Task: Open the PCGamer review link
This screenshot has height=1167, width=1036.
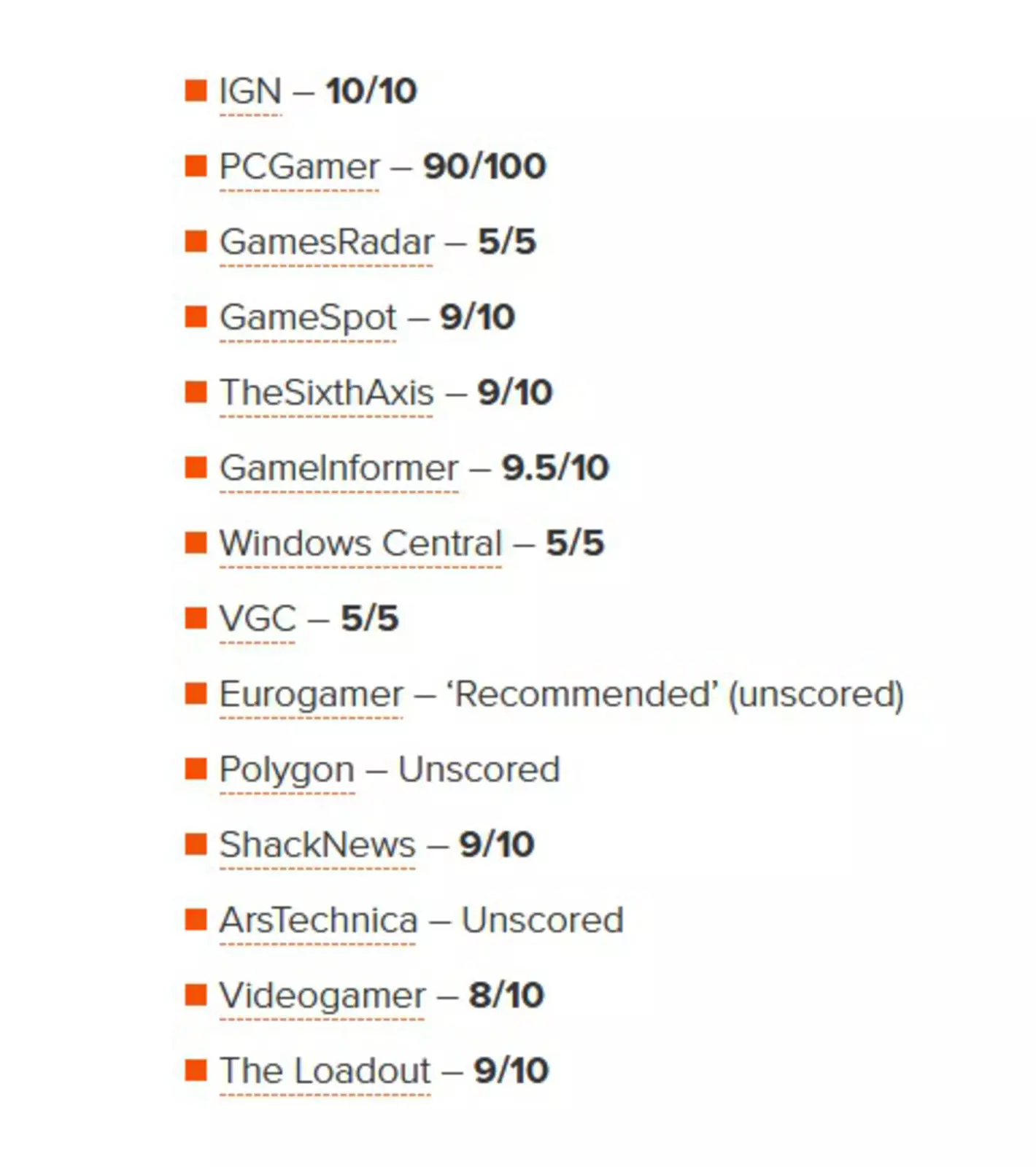Action: (x=299, y=167)
